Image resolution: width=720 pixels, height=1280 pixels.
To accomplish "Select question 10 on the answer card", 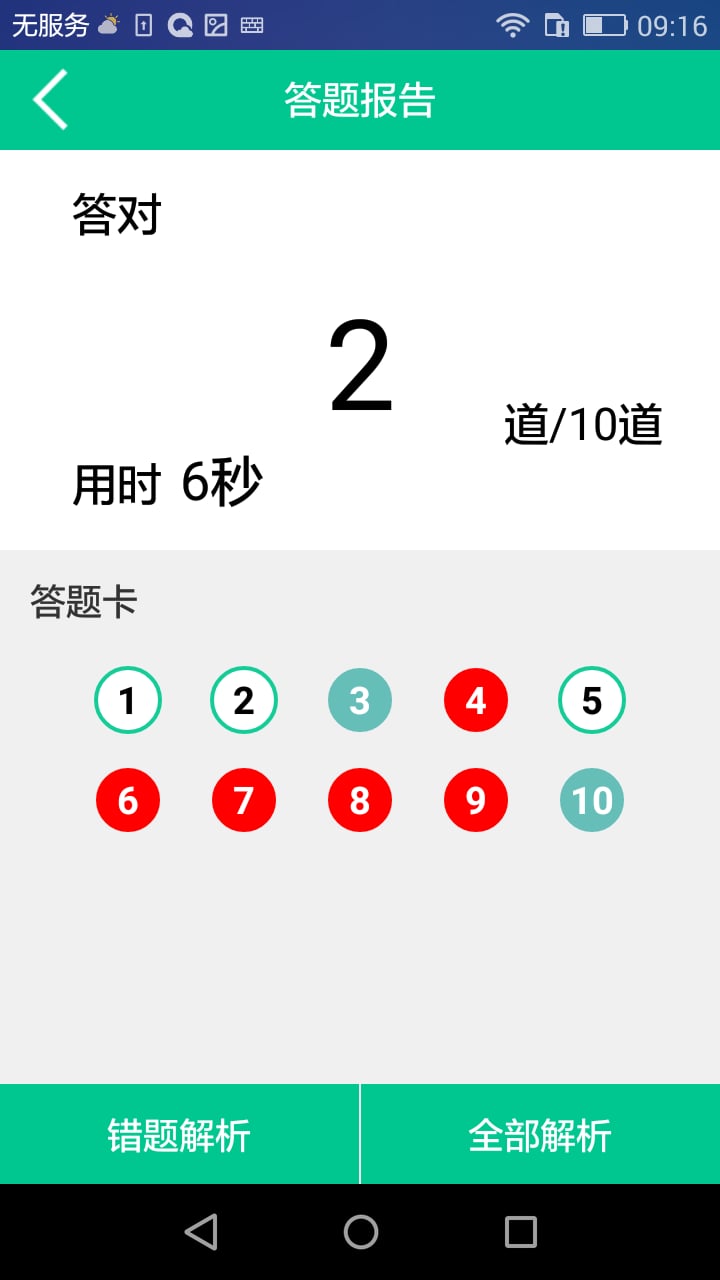I will [x=592, y=800].
